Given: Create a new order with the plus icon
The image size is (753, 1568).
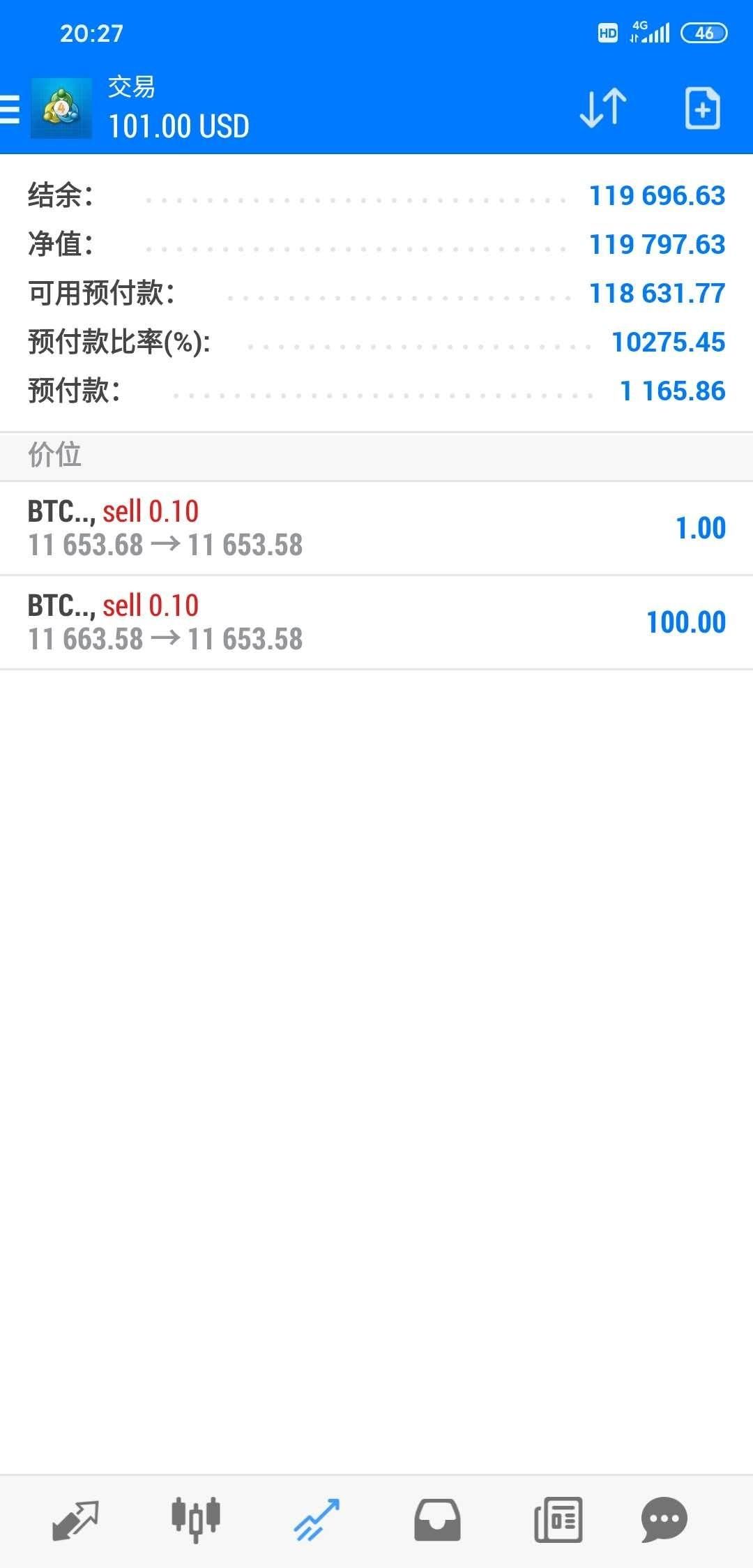Looking at the screenshot, I should click(702, 108).
